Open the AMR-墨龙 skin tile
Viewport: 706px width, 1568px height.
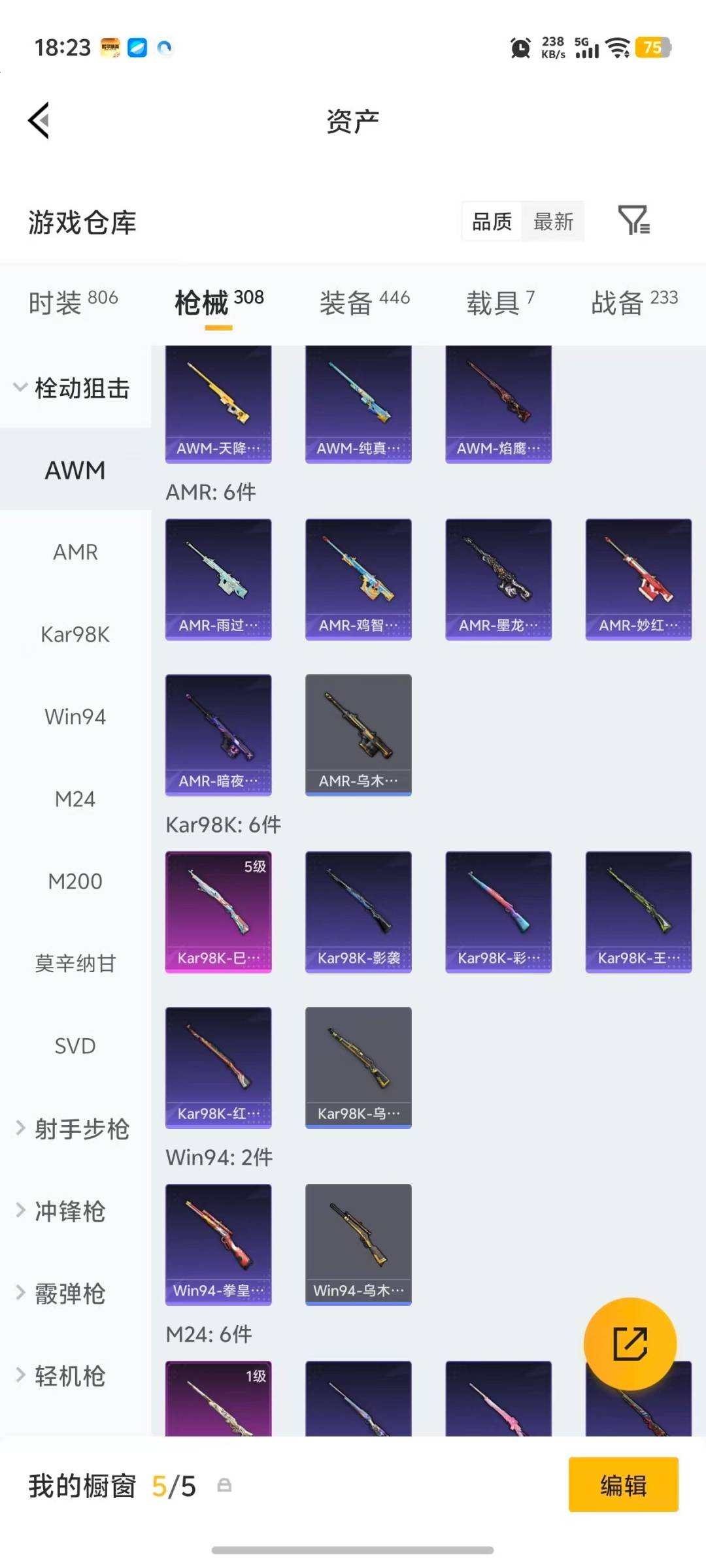[x=498, y=579]
